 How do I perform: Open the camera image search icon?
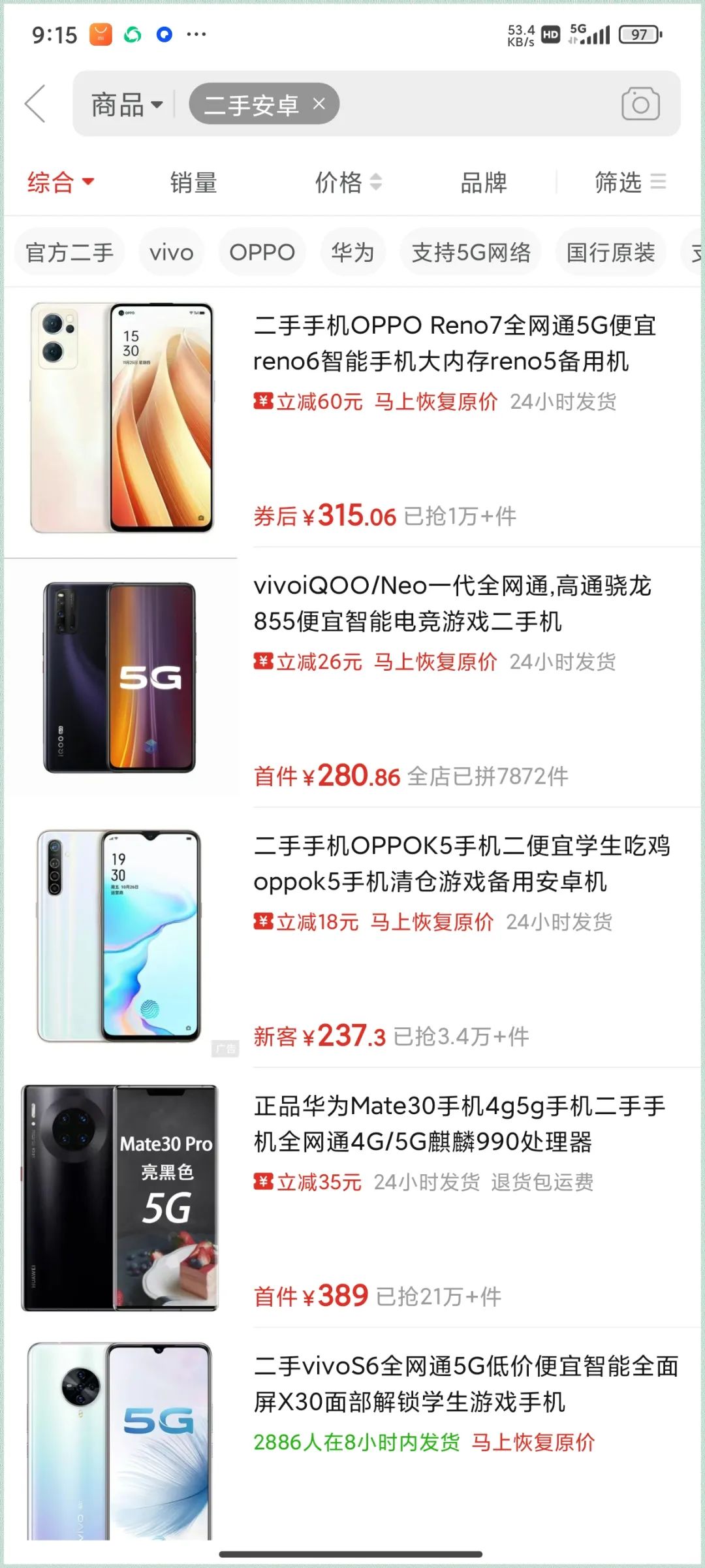pos(640,103)
